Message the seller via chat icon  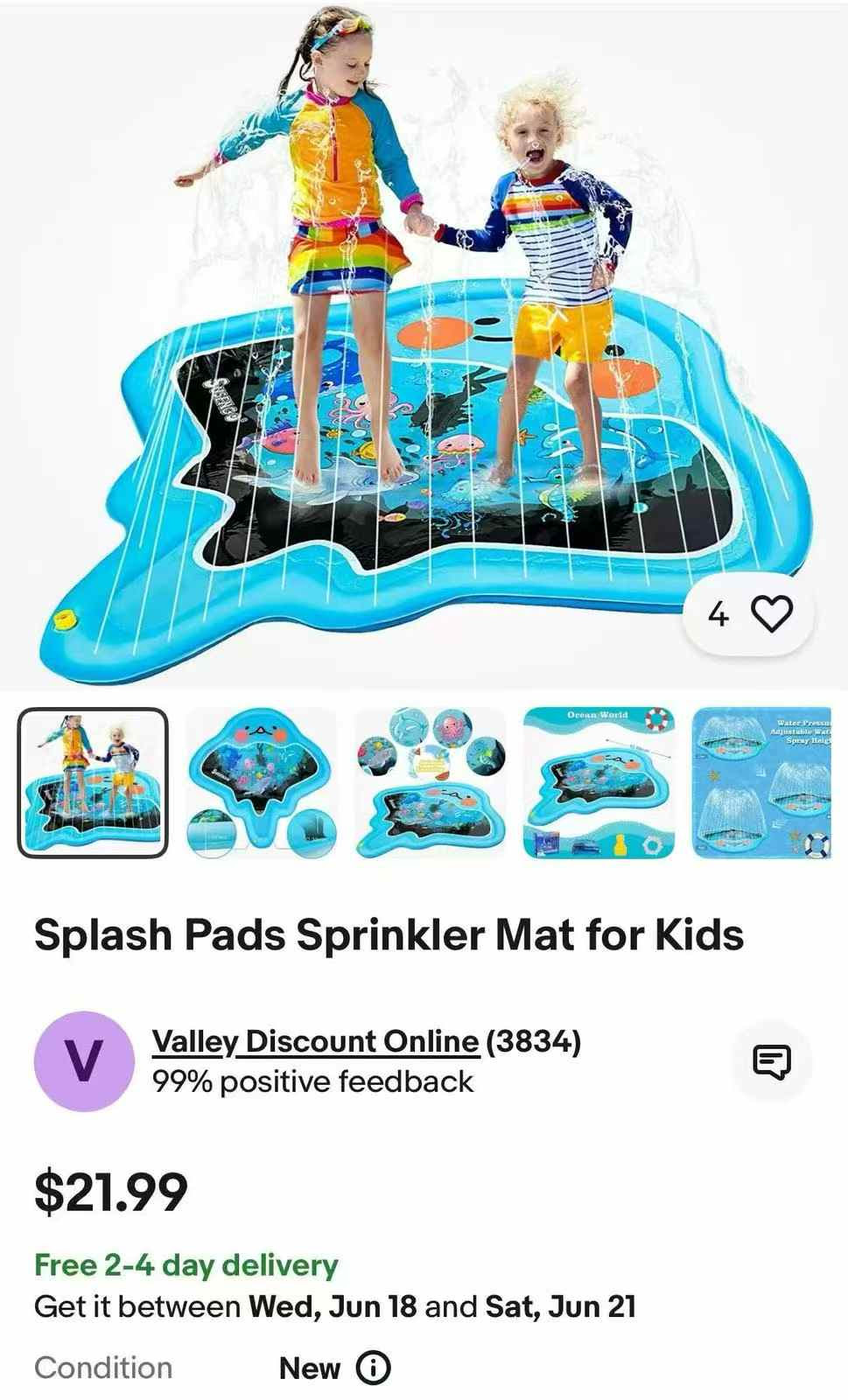[771, 1062]
